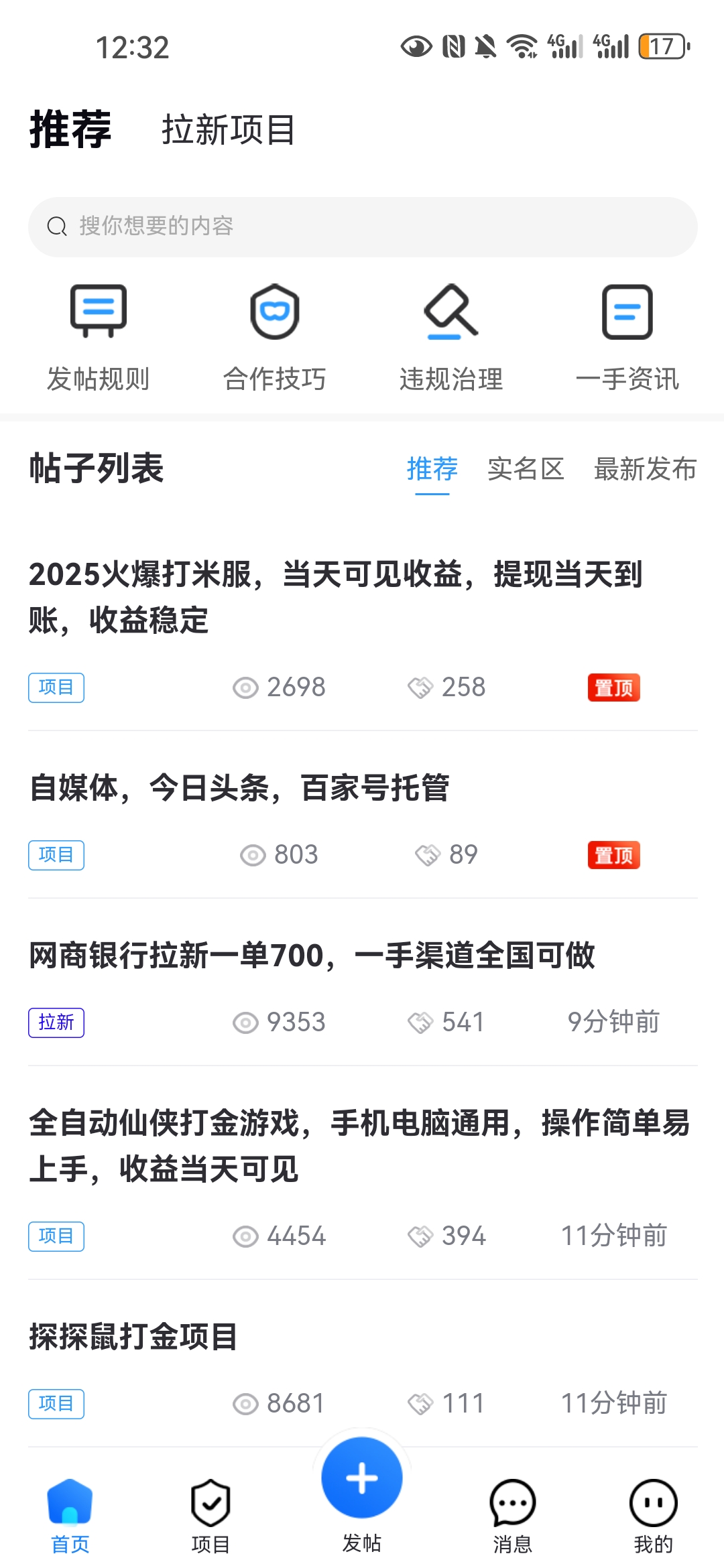Tap the search box 搜你想要的内容

(362, 226)
